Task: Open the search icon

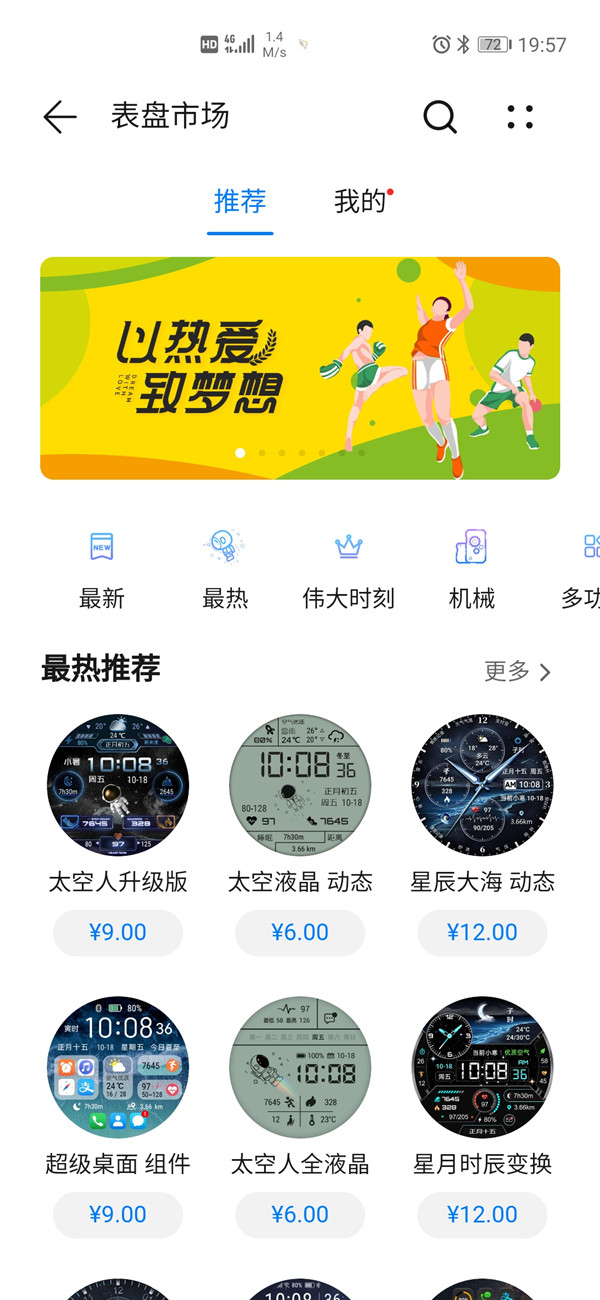Action: point(439,117)
